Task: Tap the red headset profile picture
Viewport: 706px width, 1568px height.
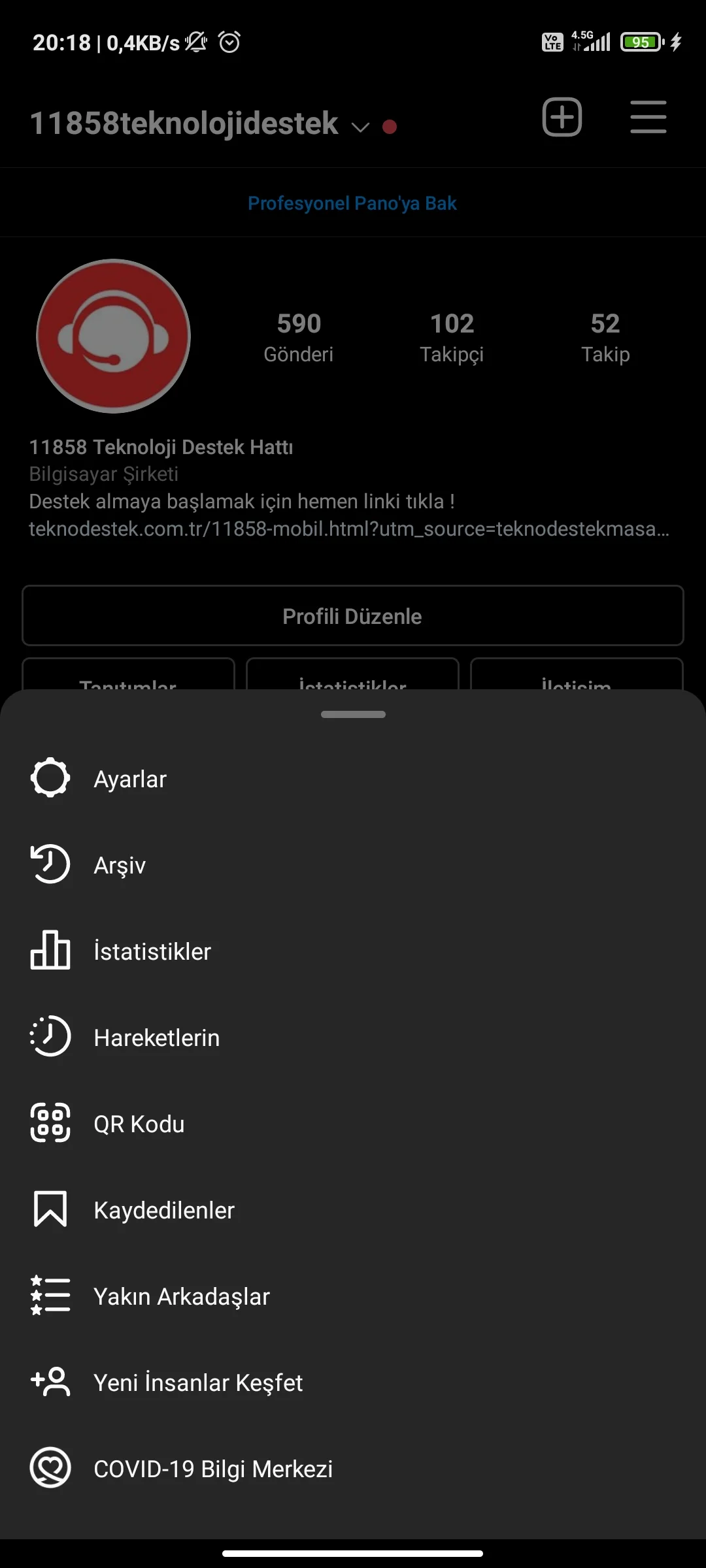Action: coord(114,336)
